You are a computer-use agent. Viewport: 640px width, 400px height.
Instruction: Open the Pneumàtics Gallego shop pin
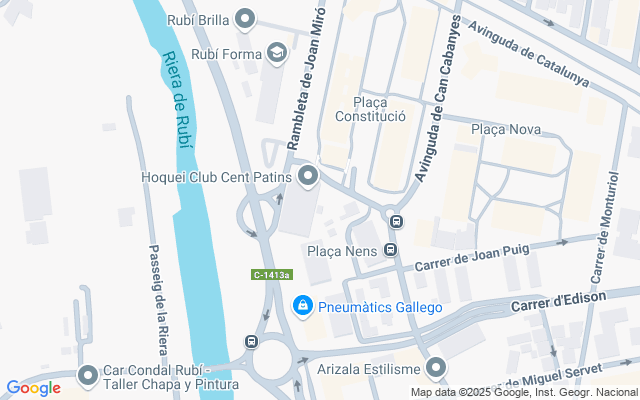pos(301,305)
